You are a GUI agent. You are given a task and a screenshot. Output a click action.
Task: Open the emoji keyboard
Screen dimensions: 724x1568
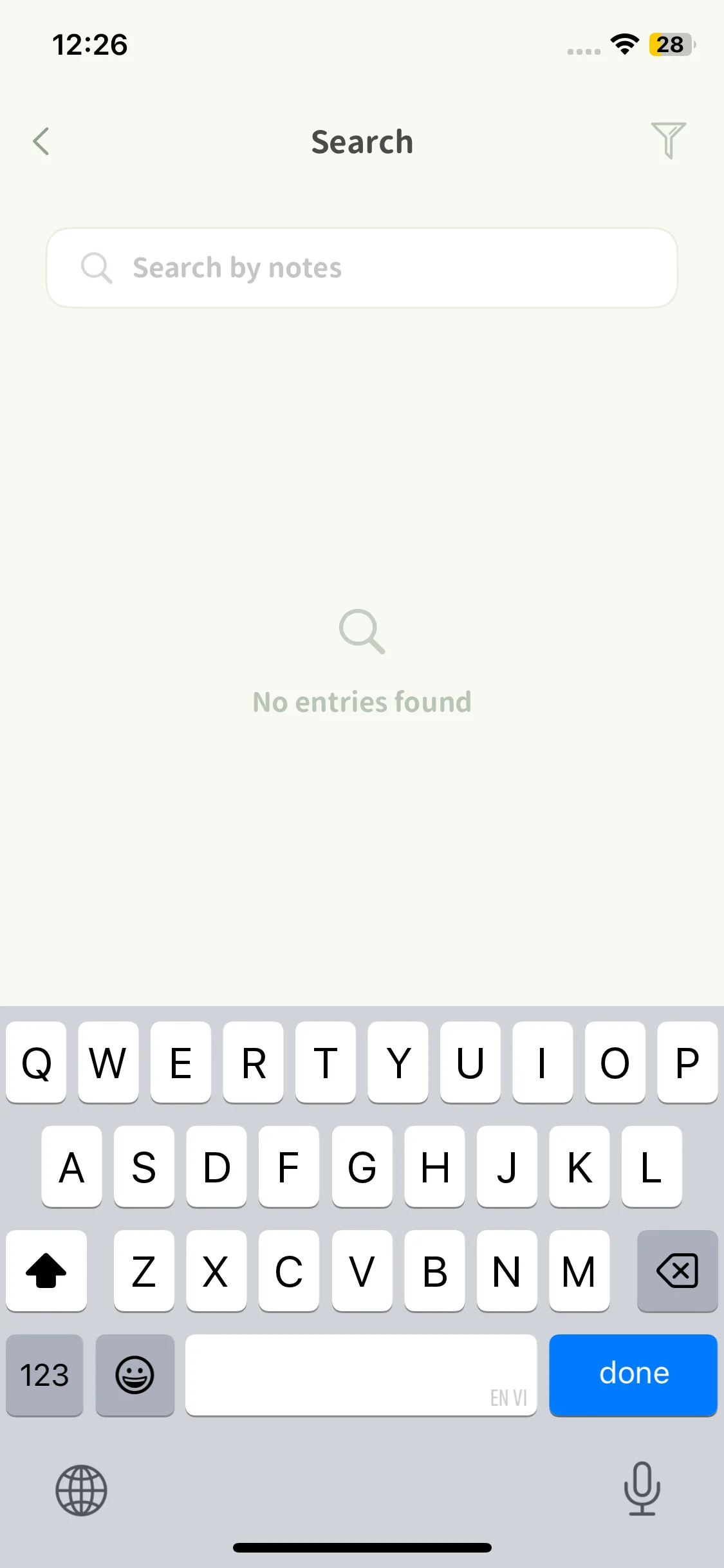pyautogui.click(x=135, y=1375)
